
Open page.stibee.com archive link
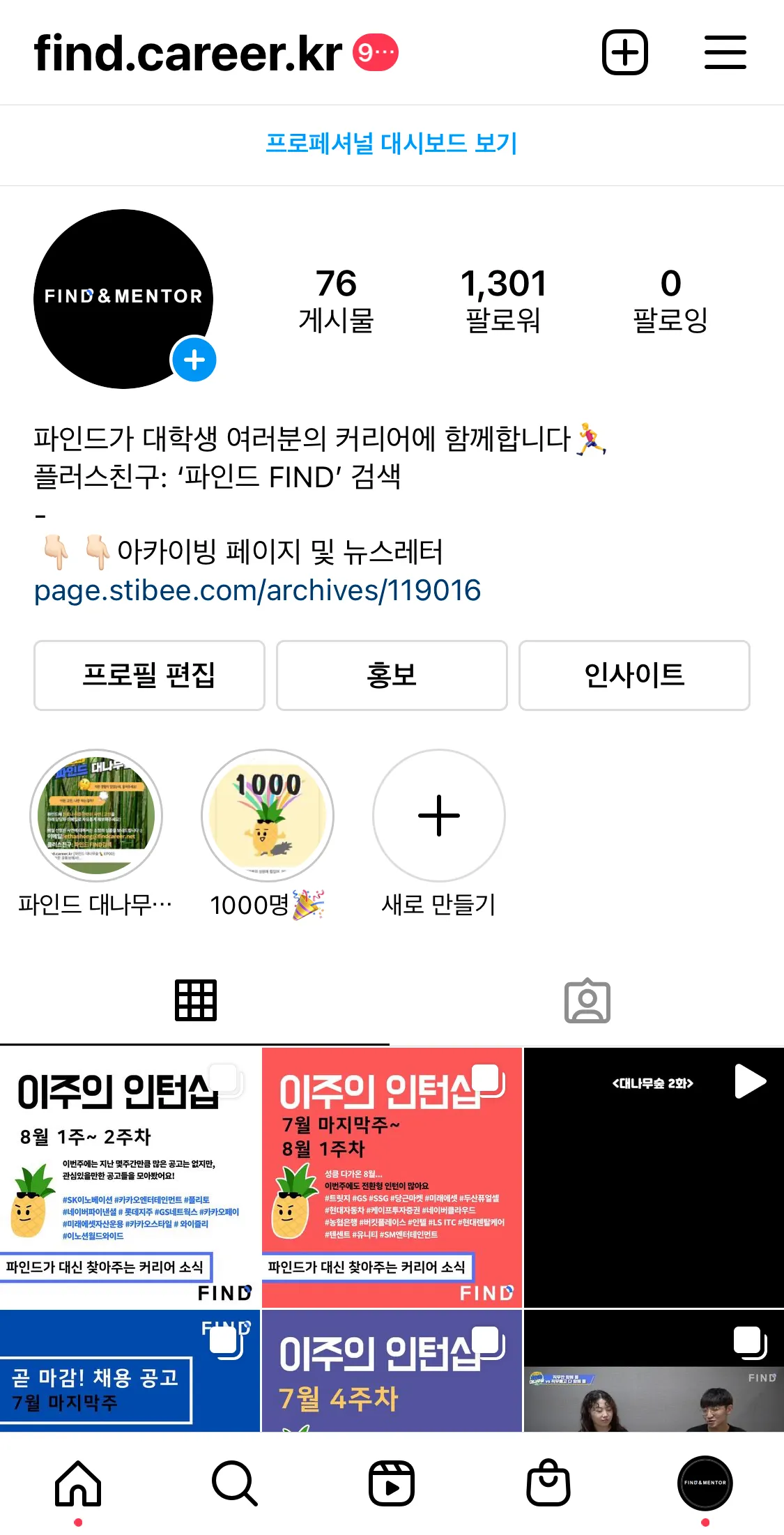point(257,590)
